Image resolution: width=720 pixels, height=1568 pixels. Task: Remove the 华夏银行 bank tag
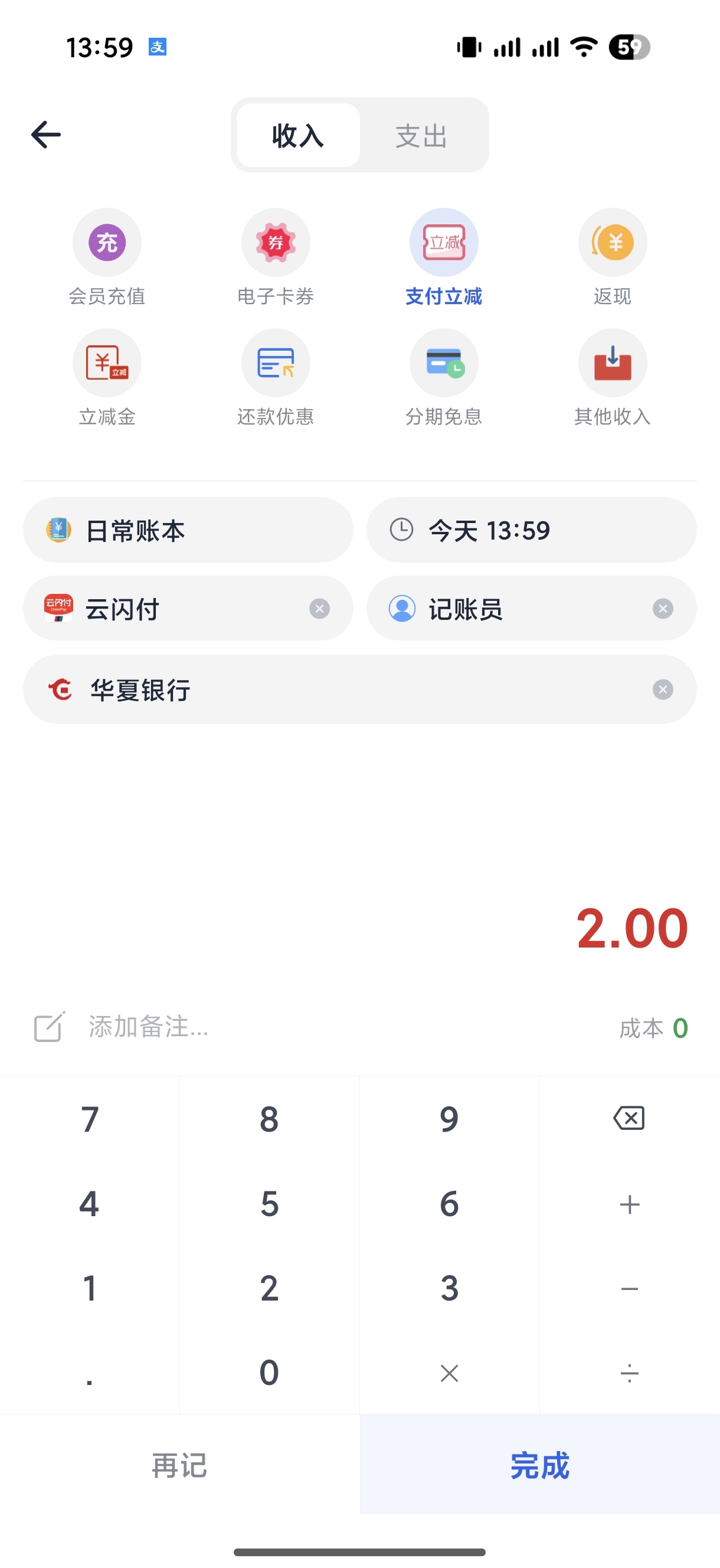click(663, 690)
